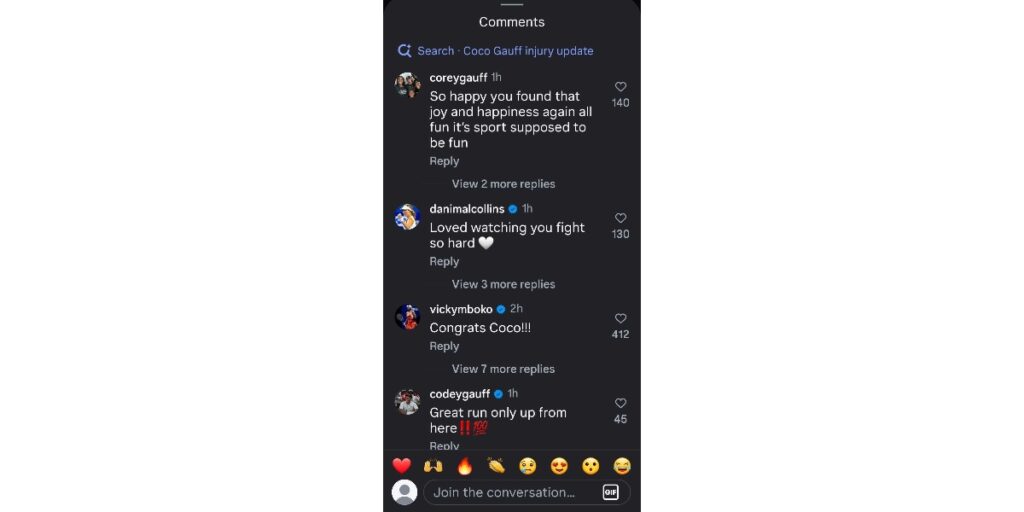Like codeygauff's comment
The width and height of the screenshot is (1024, 512).
click(x=620, y=403)
